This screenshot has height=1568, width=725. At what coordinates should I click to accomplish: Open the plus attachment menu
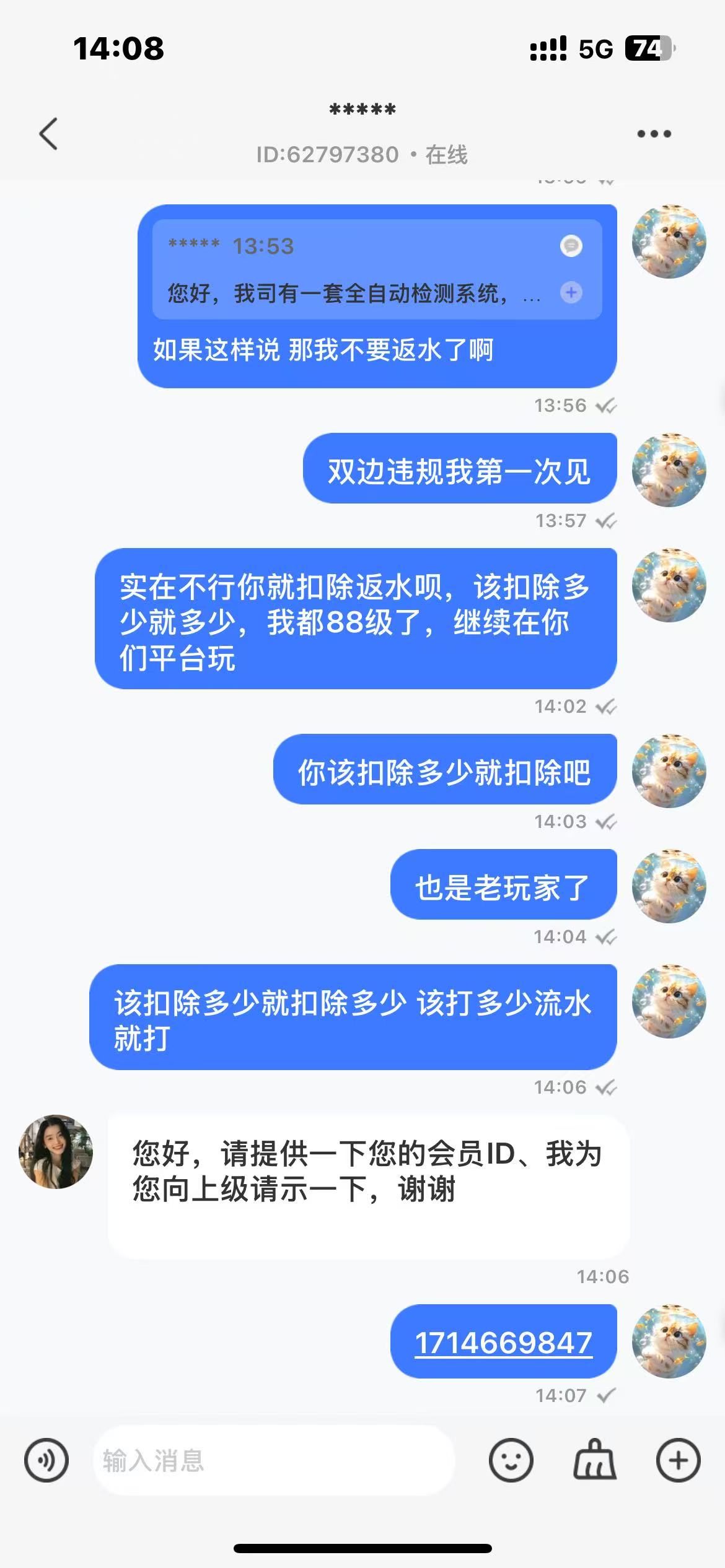pos(678,1460)
